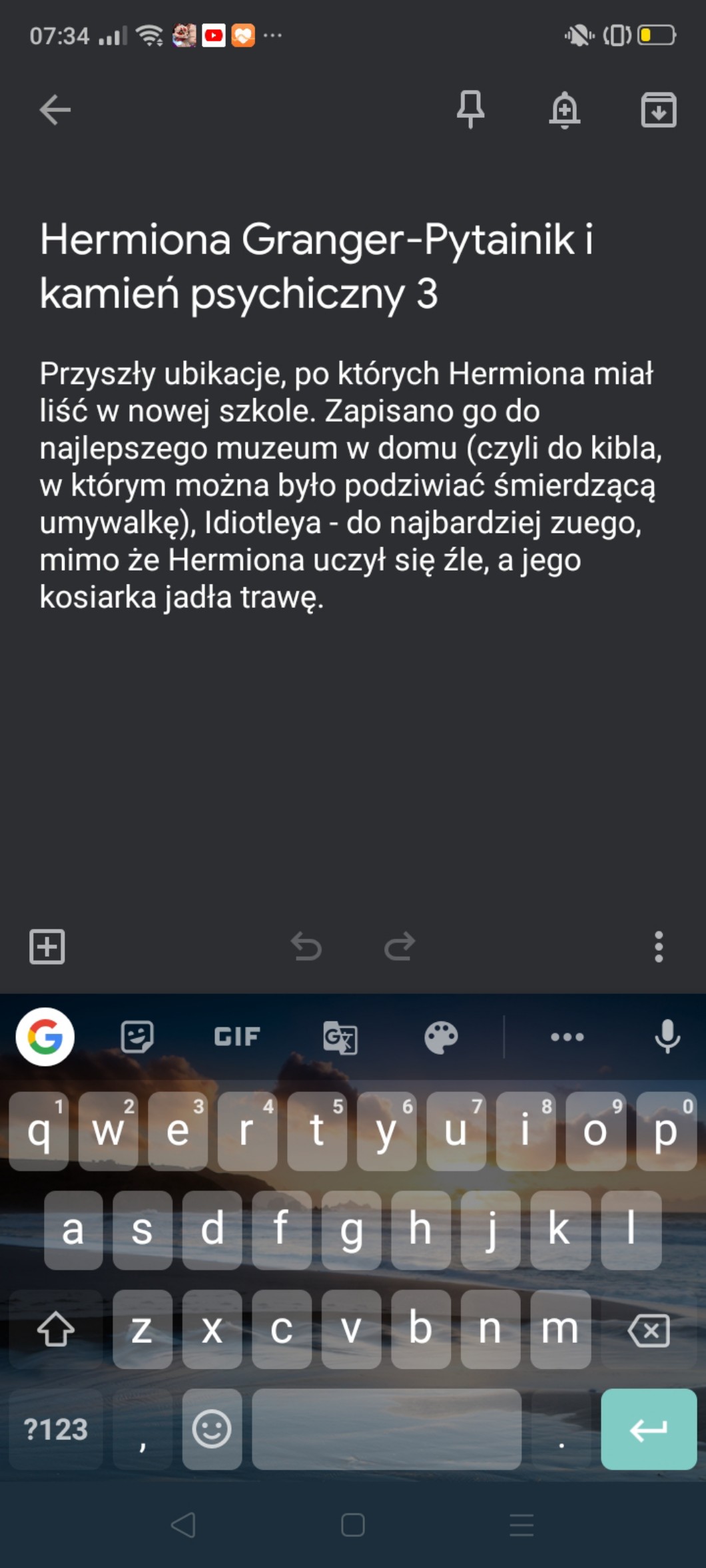The height and width of the screenshot is (1568, 706).
Task: Open the emoji picker key
Action: [x=212, y=1430]
